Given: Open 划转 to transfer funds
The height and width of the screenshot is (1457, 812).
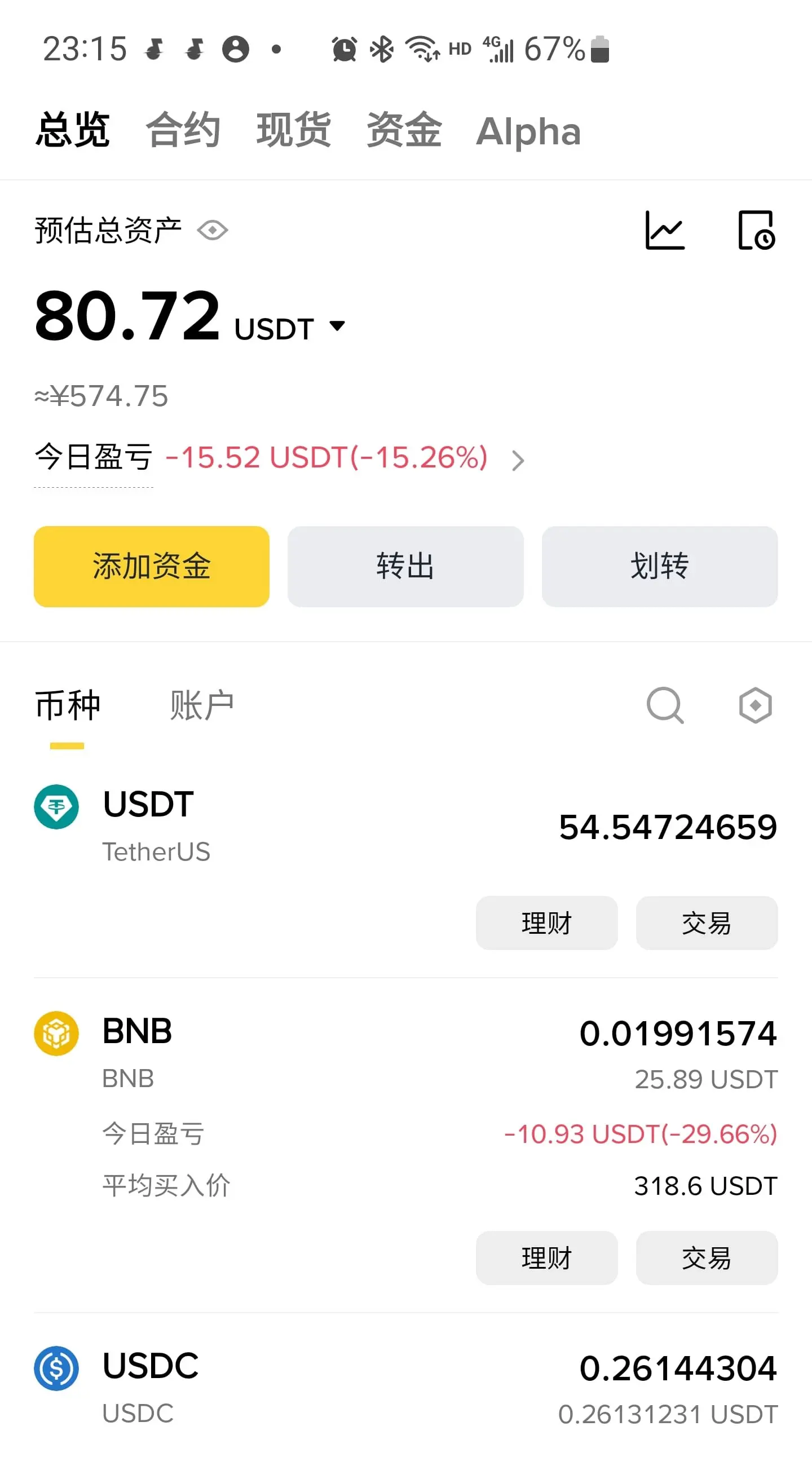Looking at the screenshot, I should (659, 566).
